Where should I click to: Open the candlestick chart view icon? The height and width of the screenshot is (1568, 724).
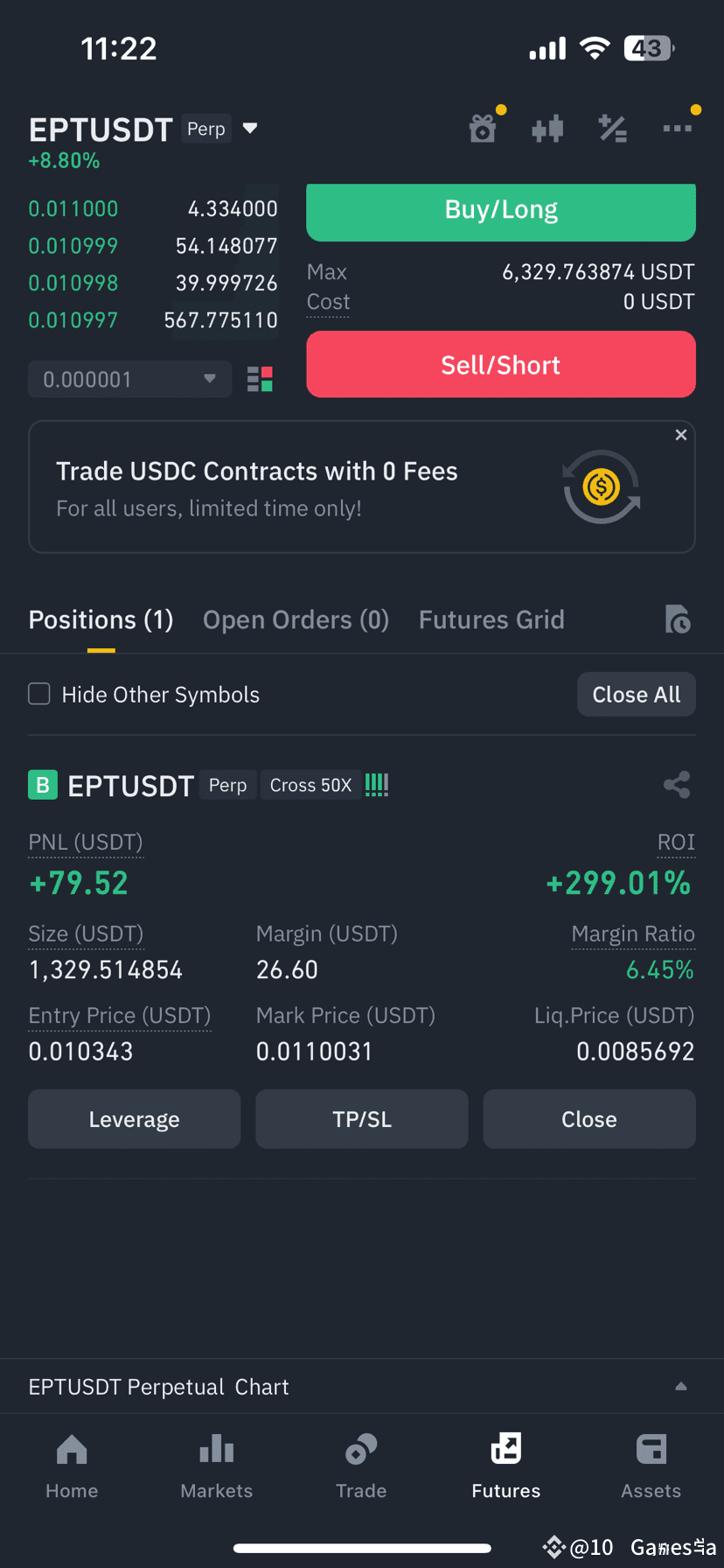[547, 128]
